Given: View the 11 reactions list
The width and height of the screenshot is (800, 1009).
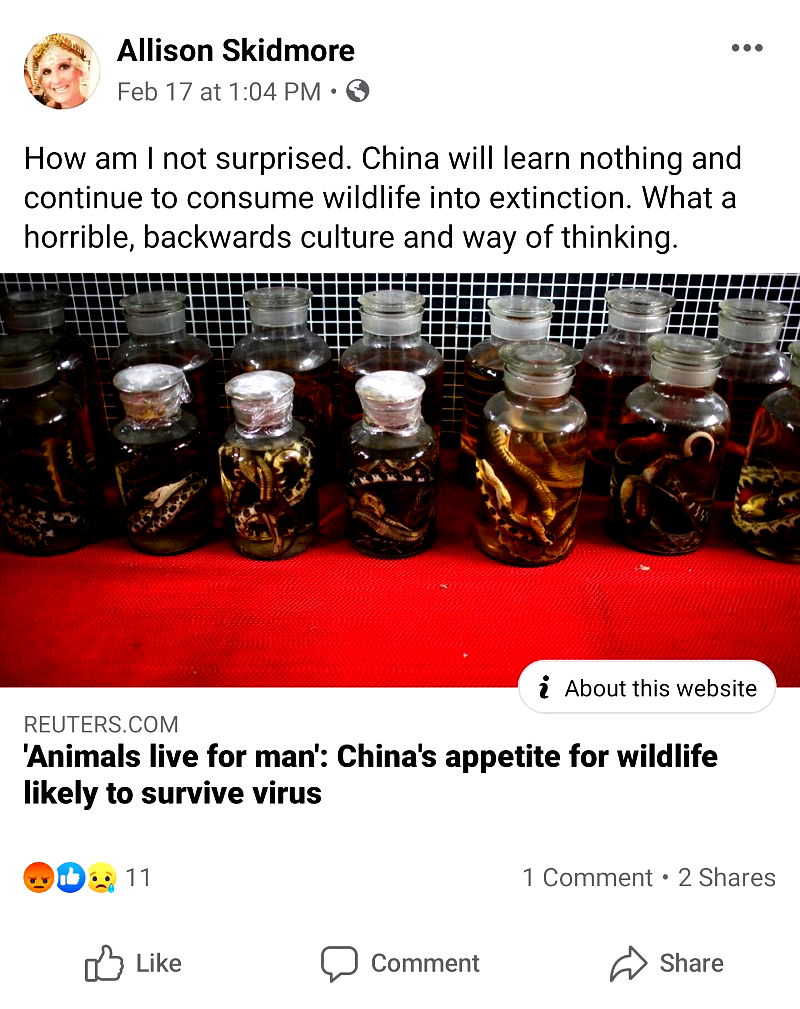Looking at the screenshot, I should 87,878.
